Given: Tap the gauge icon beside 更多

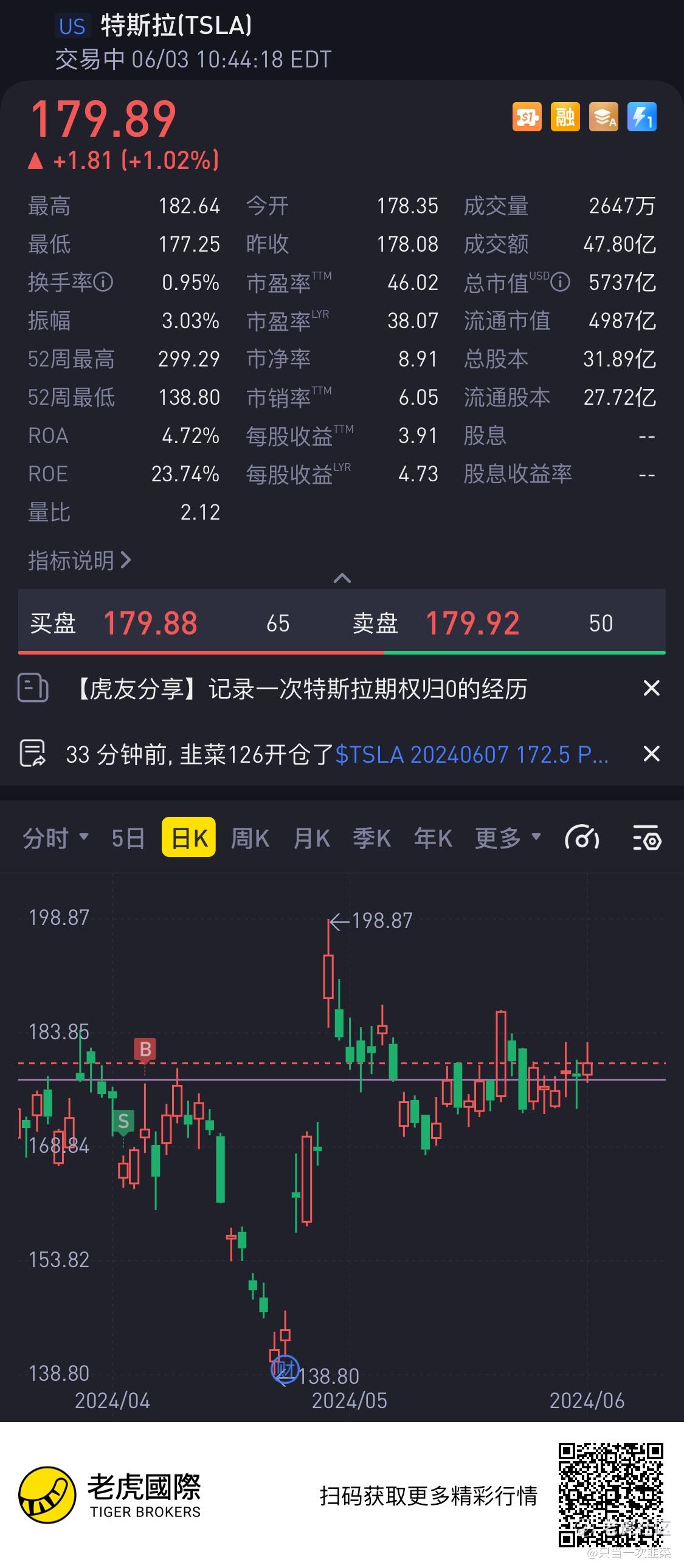Looking at the screenshot, I should pyautogui.click(x=582, y=838).
